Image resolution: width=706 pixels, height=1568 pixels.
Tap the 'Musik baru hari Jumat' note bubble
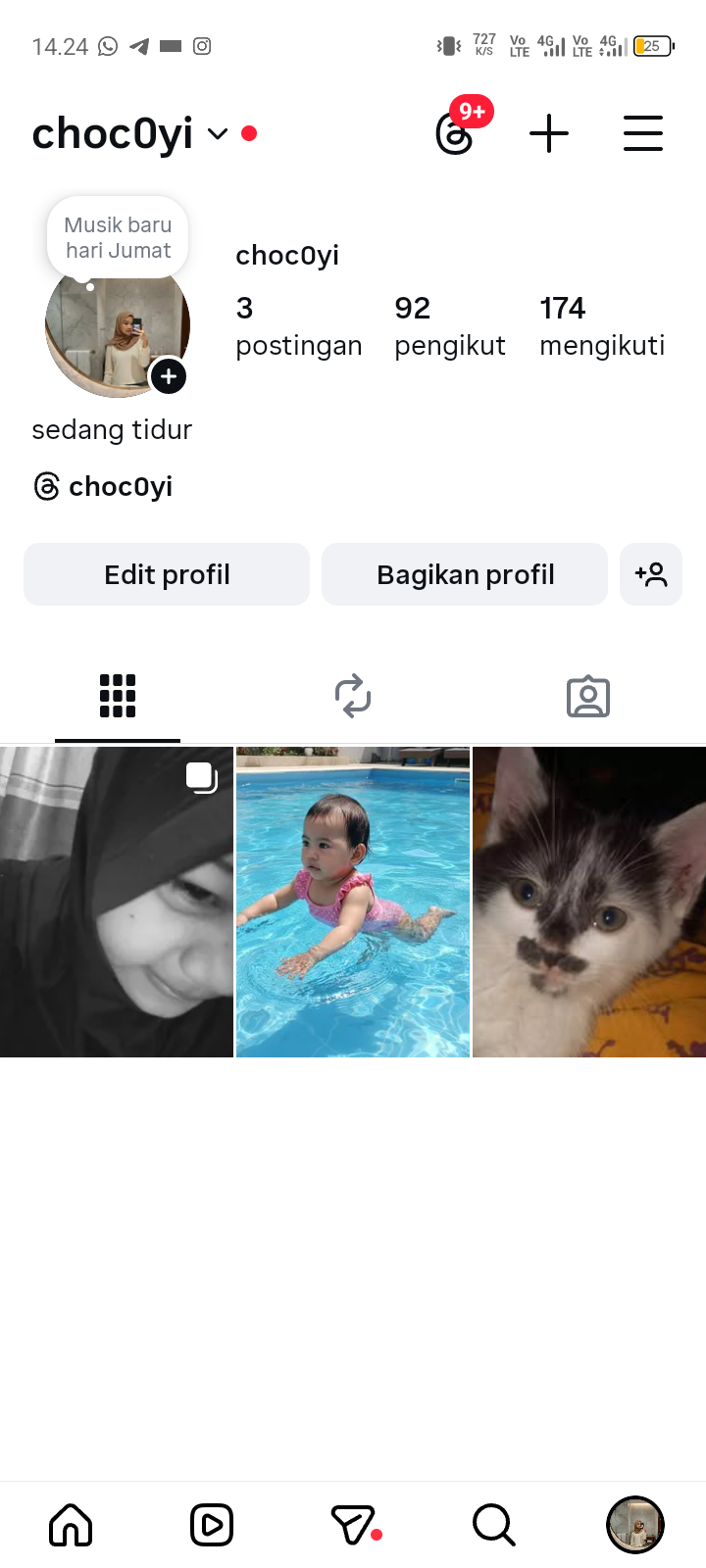[x=118, y=238]
